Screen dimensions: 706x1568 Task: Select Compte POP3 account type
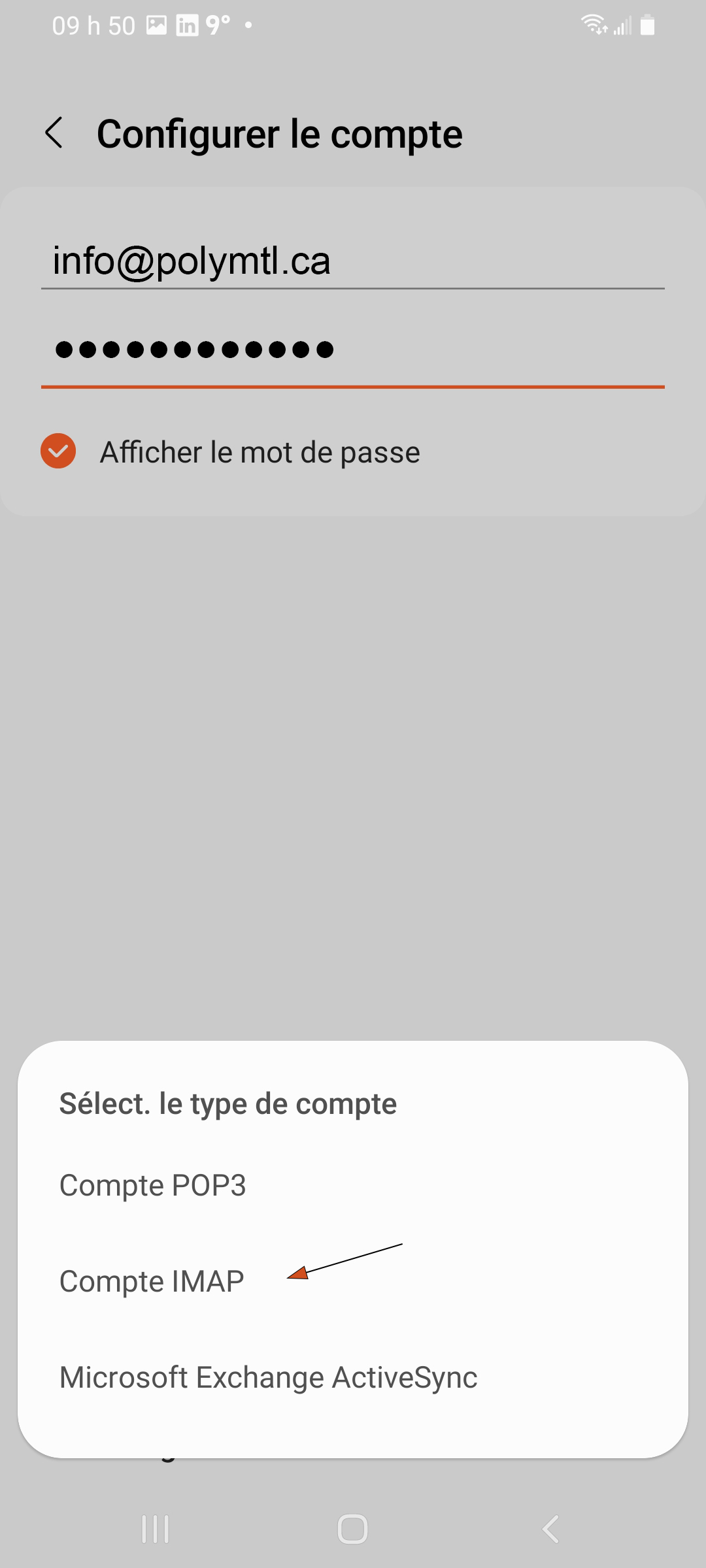[353, 1185]
